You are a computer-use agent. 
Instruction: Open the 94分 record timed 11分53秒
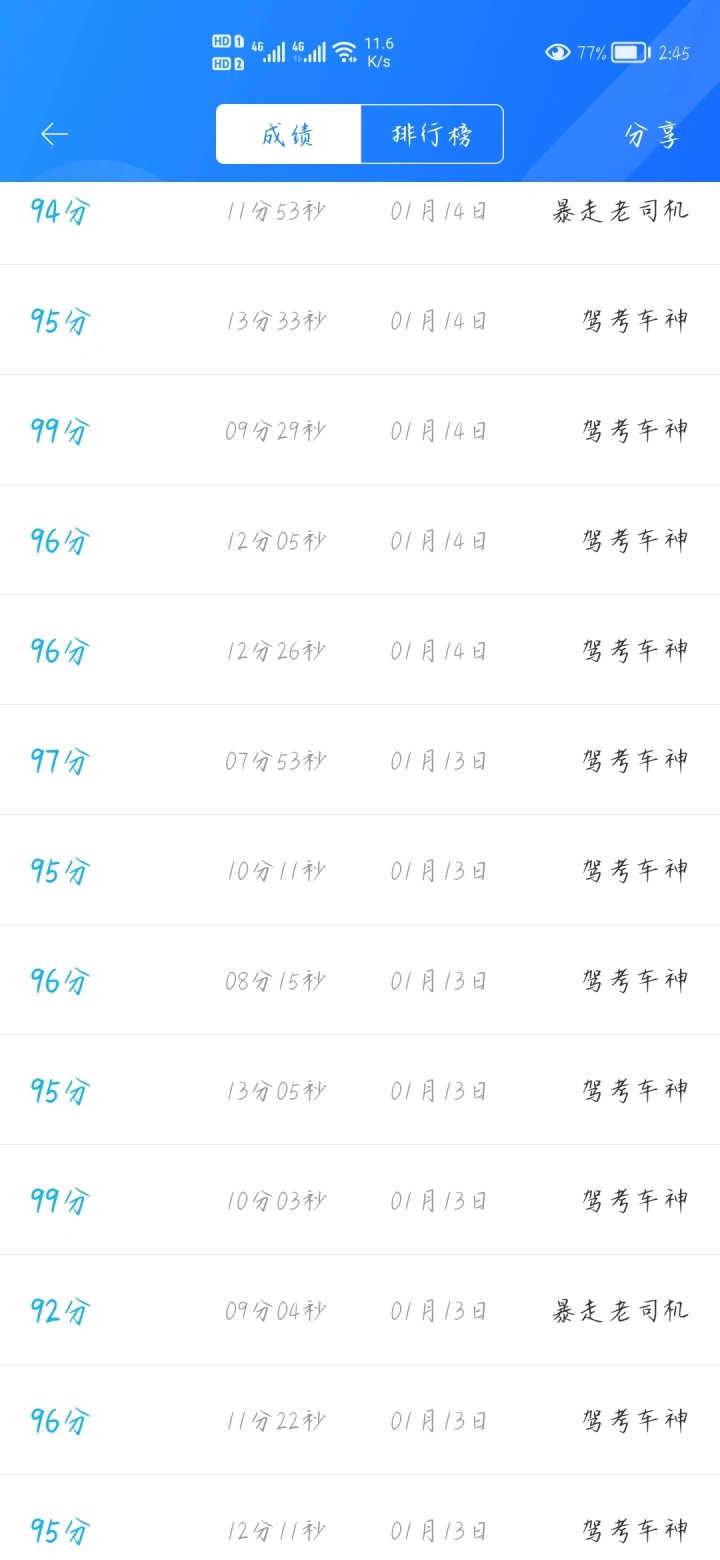(x=360, y=223)
